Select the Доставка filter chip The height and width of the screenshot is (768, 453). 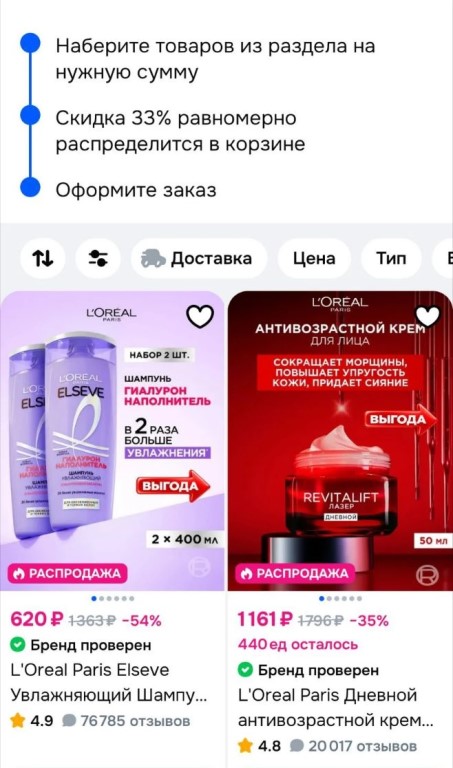click(x=198, y=258)
